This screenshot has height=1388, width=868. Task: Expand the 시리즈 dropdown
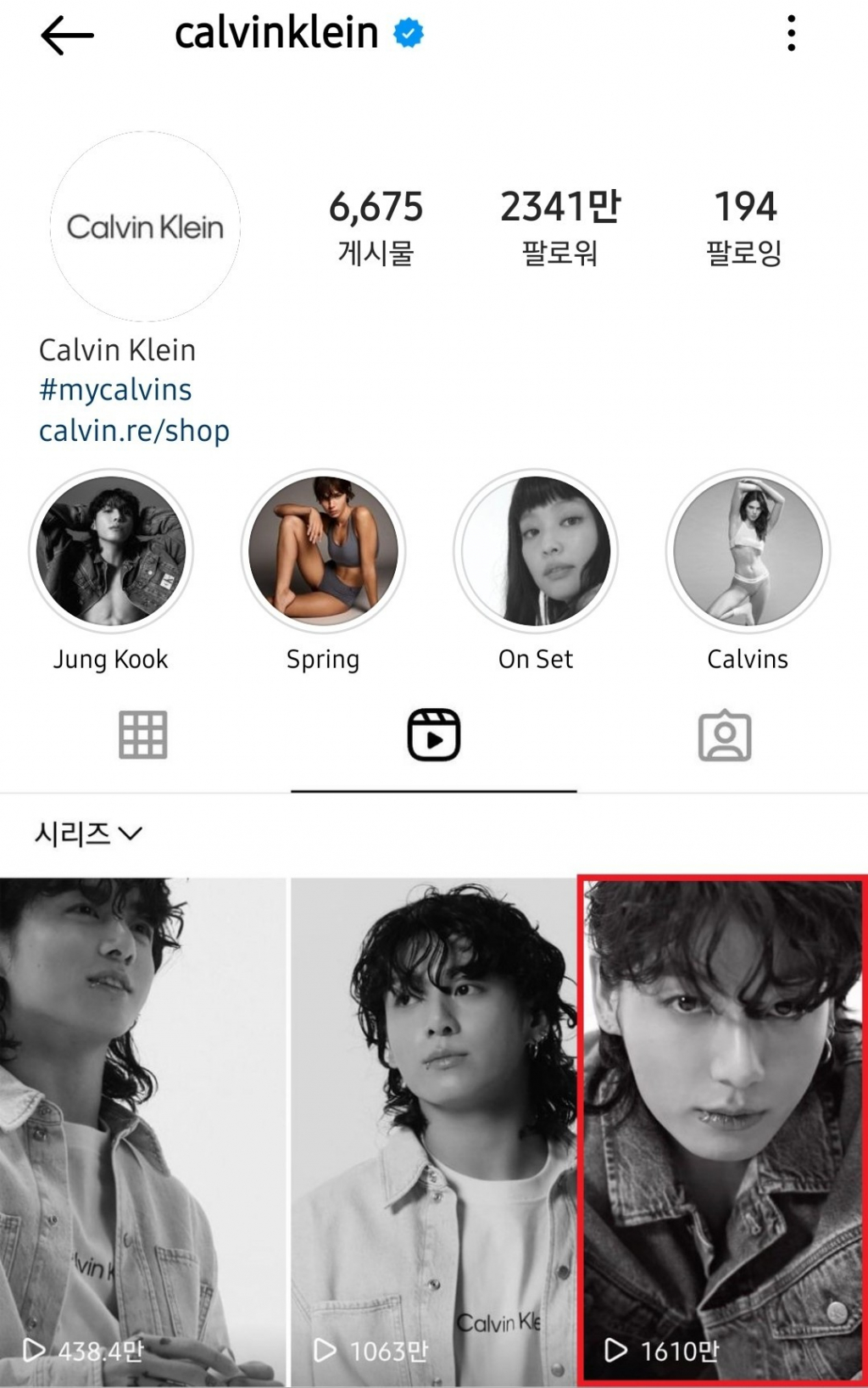click(87, 833)
